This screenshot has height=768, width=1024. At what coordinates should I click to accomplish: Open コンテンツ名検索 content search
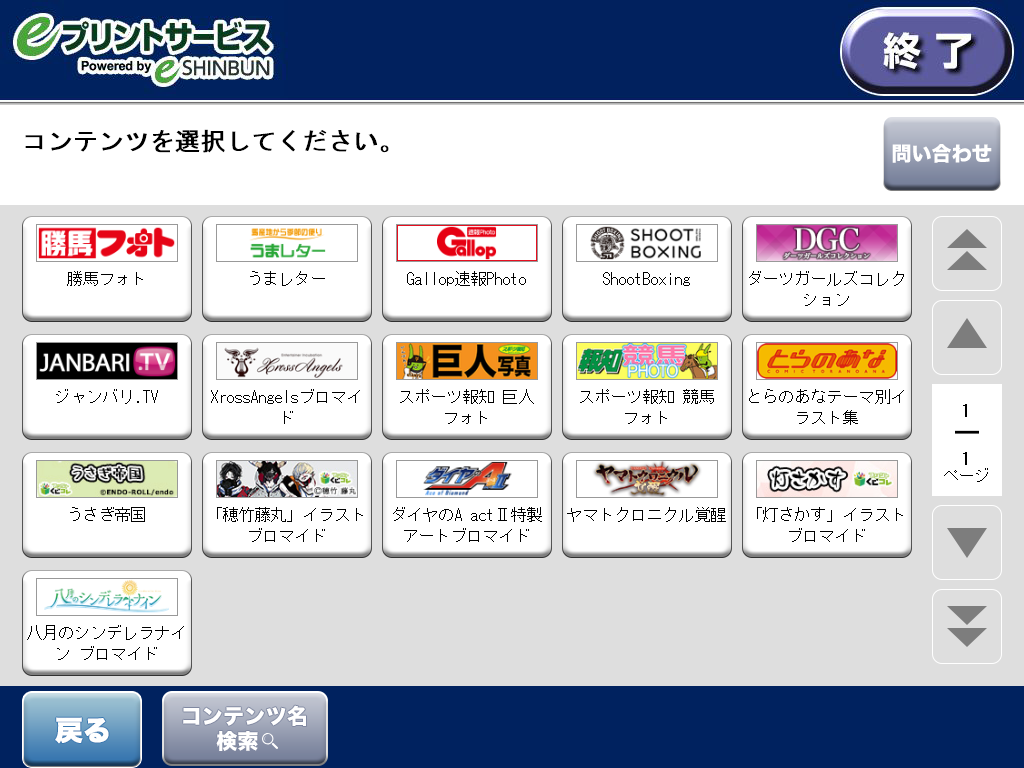click(245, 729)
